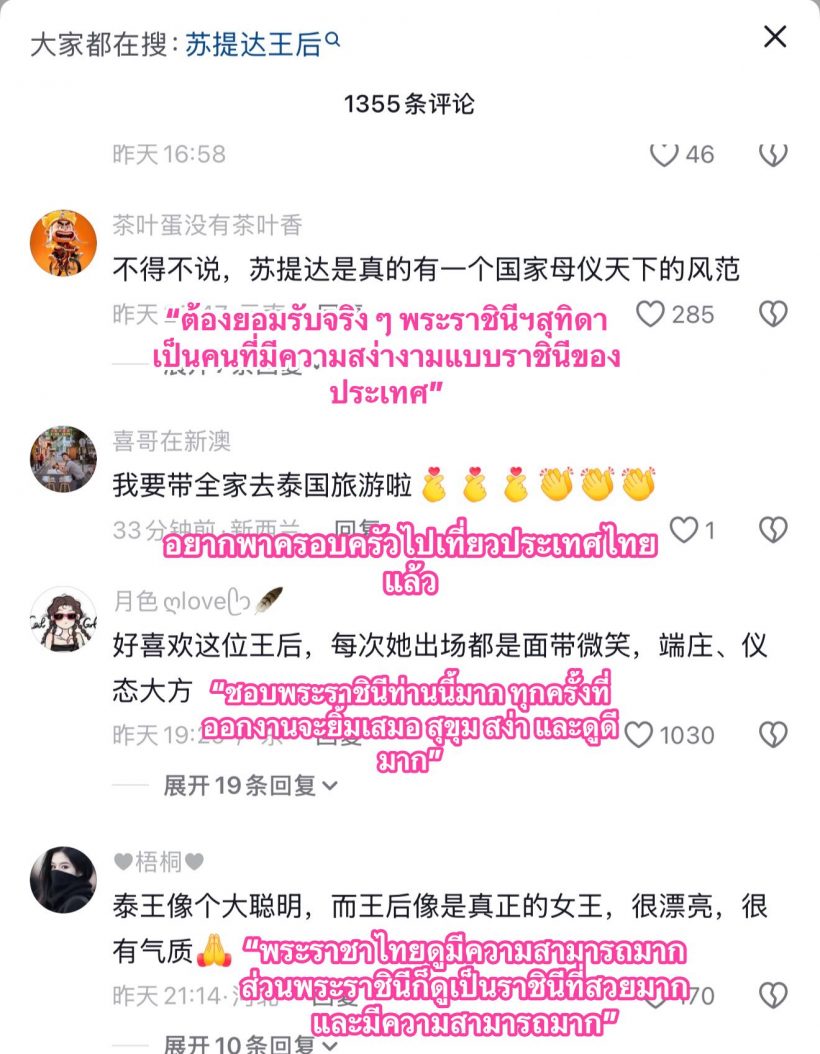Dislike the comment by 梧桐
This screenshot has height=1054, width=820.
coord(773,994)
